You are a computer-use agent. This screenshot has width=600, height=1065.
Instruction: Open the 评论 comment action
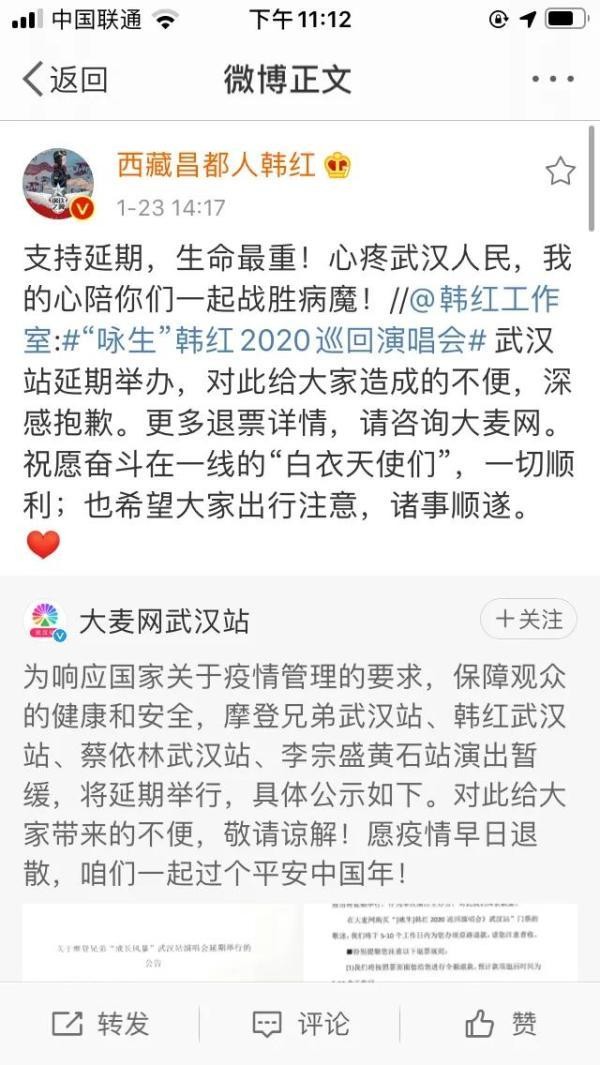coord(300,1024)
